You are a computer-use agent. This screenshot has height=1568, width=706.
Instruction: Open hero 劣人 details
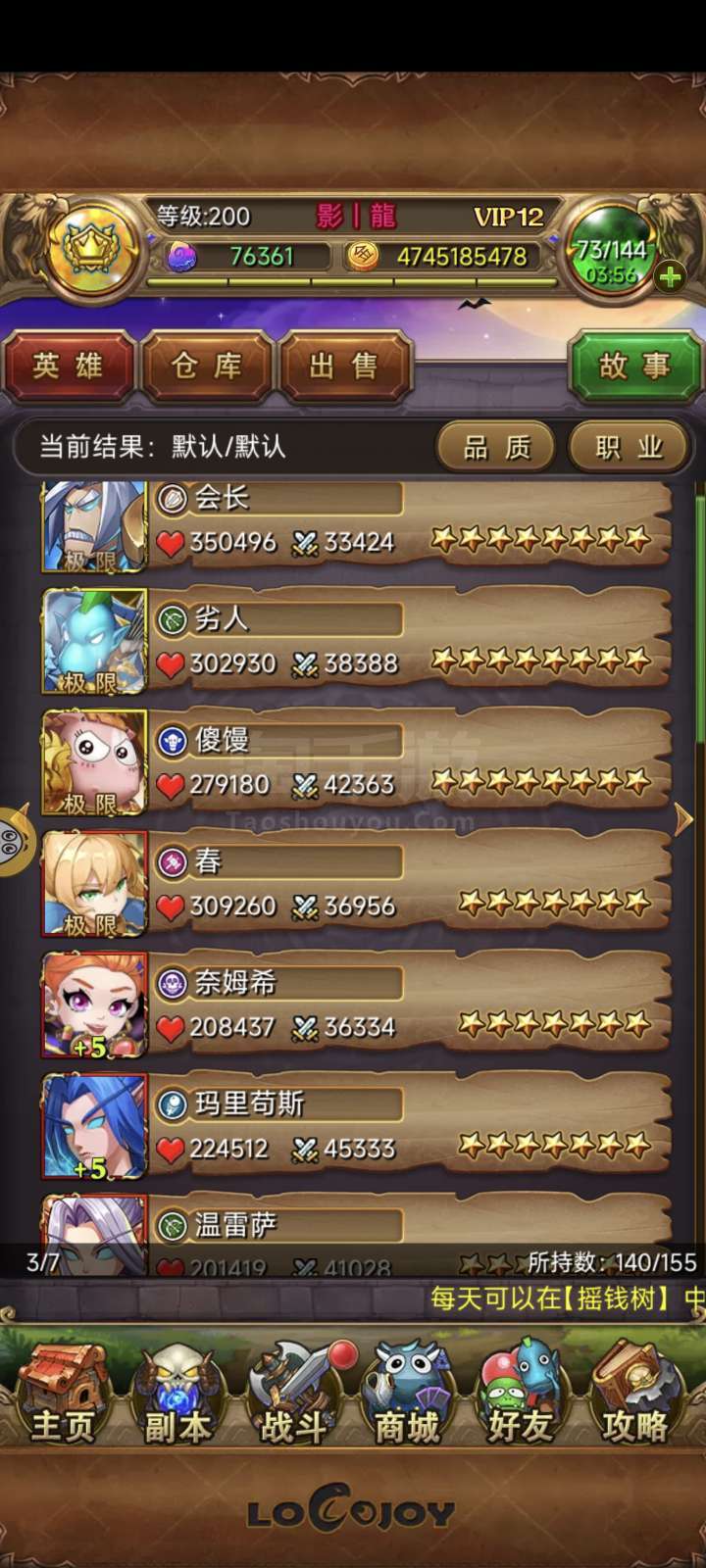(357, 641)
